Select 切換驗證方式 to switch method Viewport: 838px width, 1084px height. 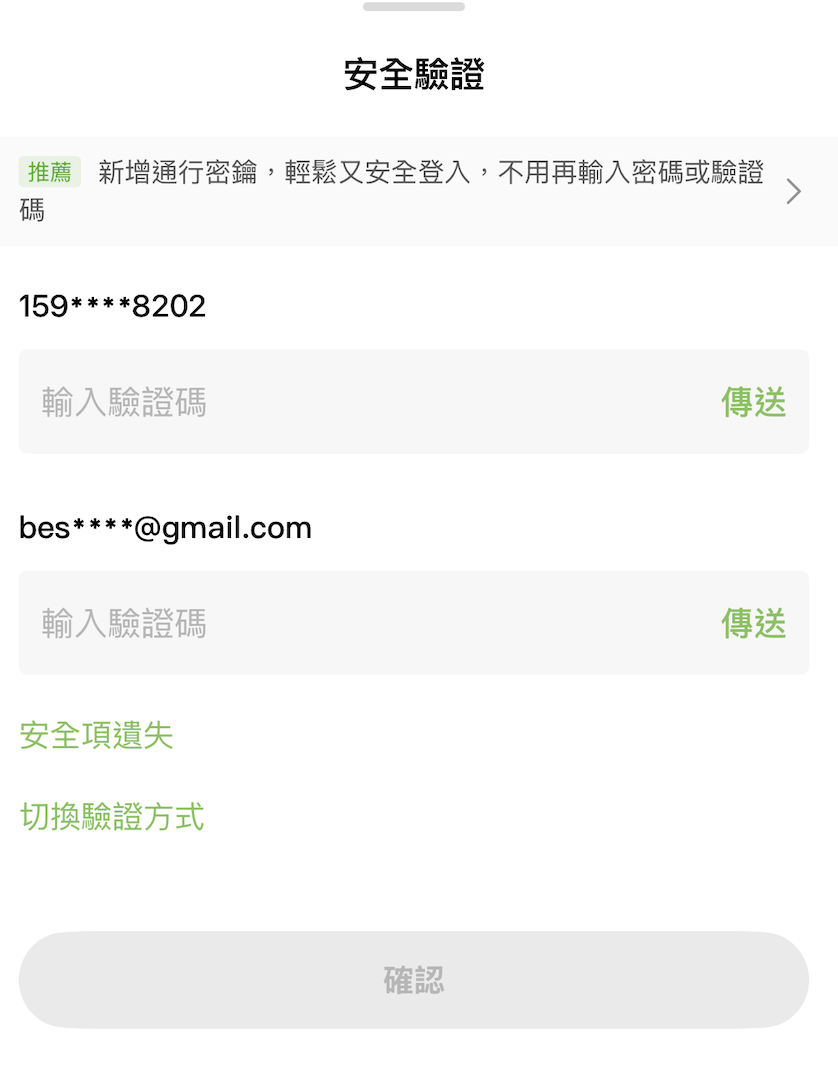coord(112,817)
